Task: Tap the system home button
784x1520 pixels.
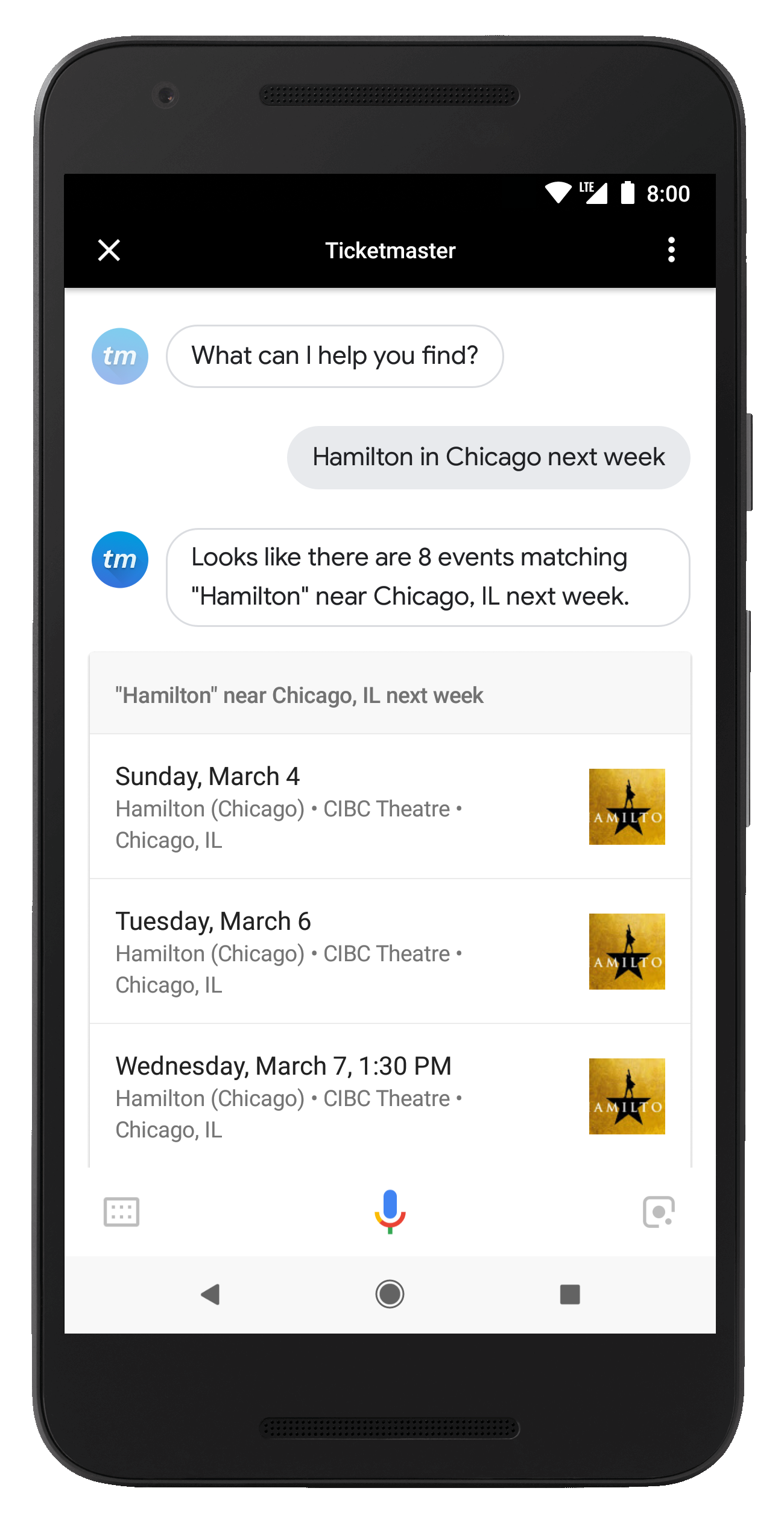Action: (390, 1294)
